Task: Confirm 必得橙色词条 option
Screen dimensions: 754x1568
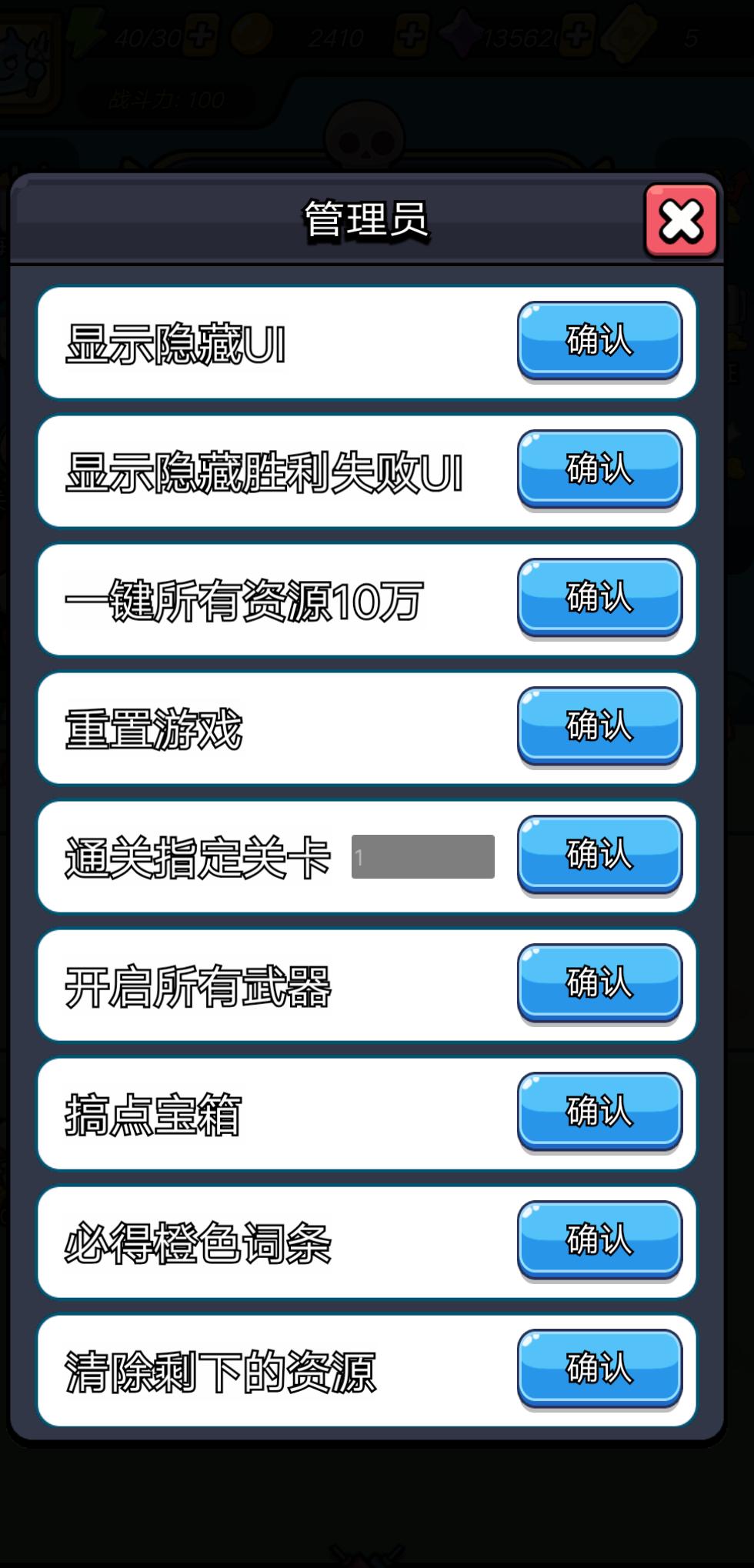Action: pyautogui.click(x=599, y=1239)
